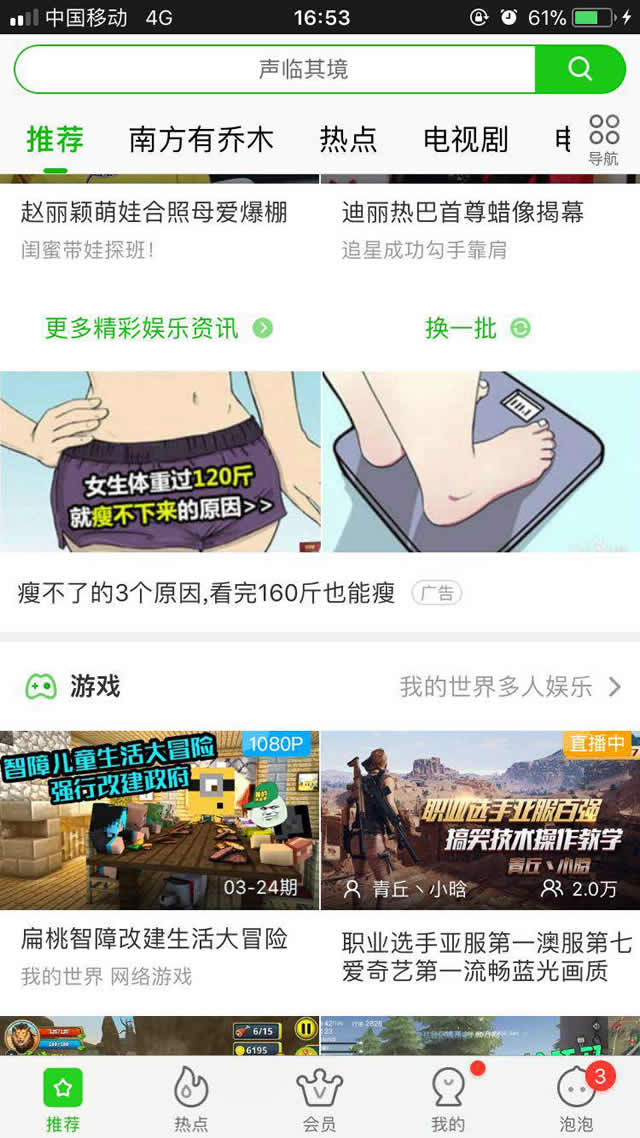The image size is (640, 1138).
Task: Go to the 热点 bottom navigation item
Action: click(x=191, y=1097)
